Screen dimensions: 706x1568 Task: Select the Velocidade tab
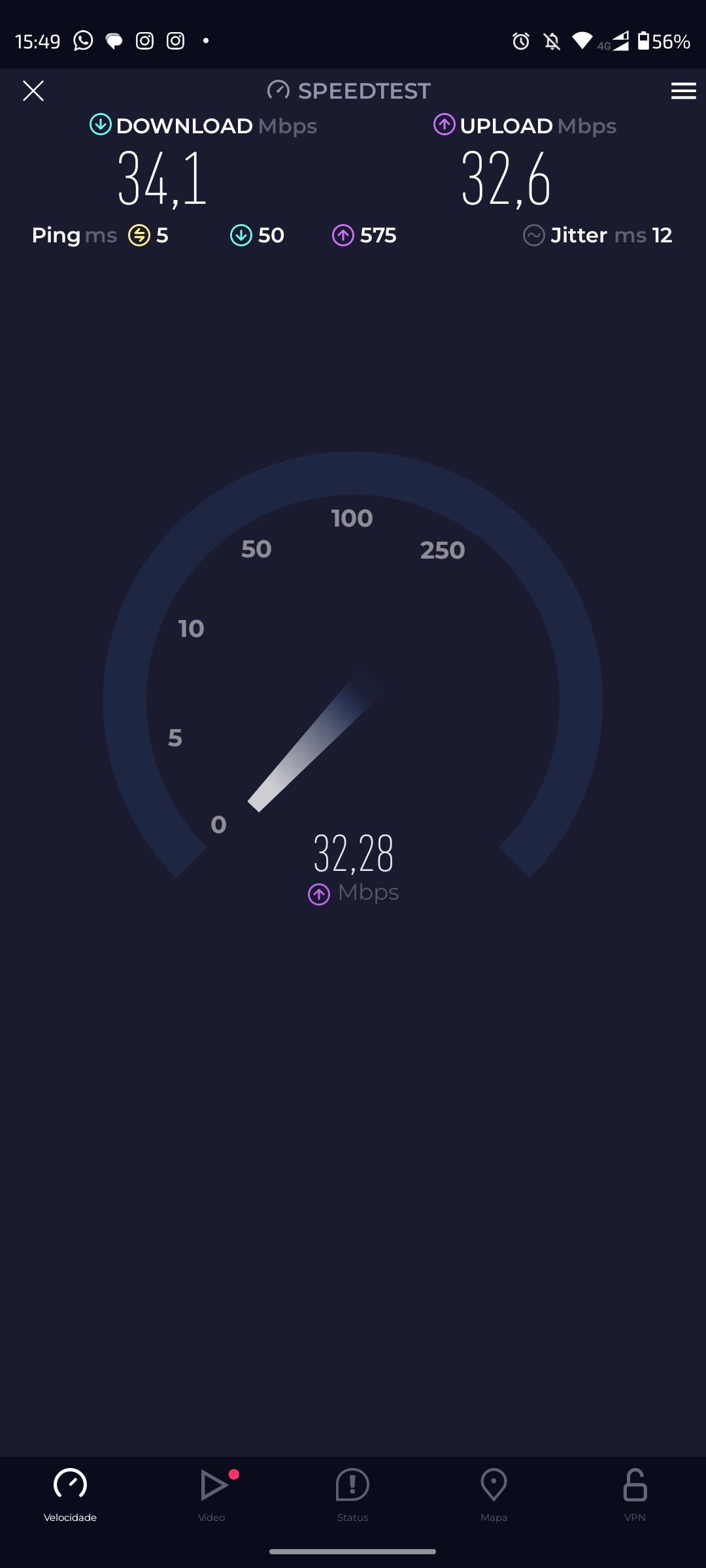click(71, 1494)
